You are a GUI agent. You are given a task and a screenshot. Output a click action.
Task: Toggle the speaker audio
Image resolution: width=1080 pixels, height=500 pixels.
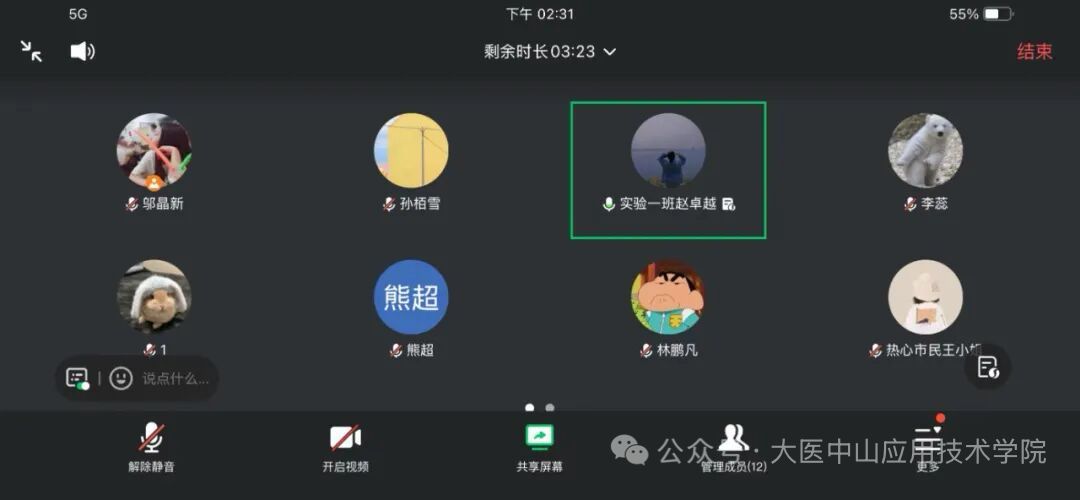click(82, 51)
